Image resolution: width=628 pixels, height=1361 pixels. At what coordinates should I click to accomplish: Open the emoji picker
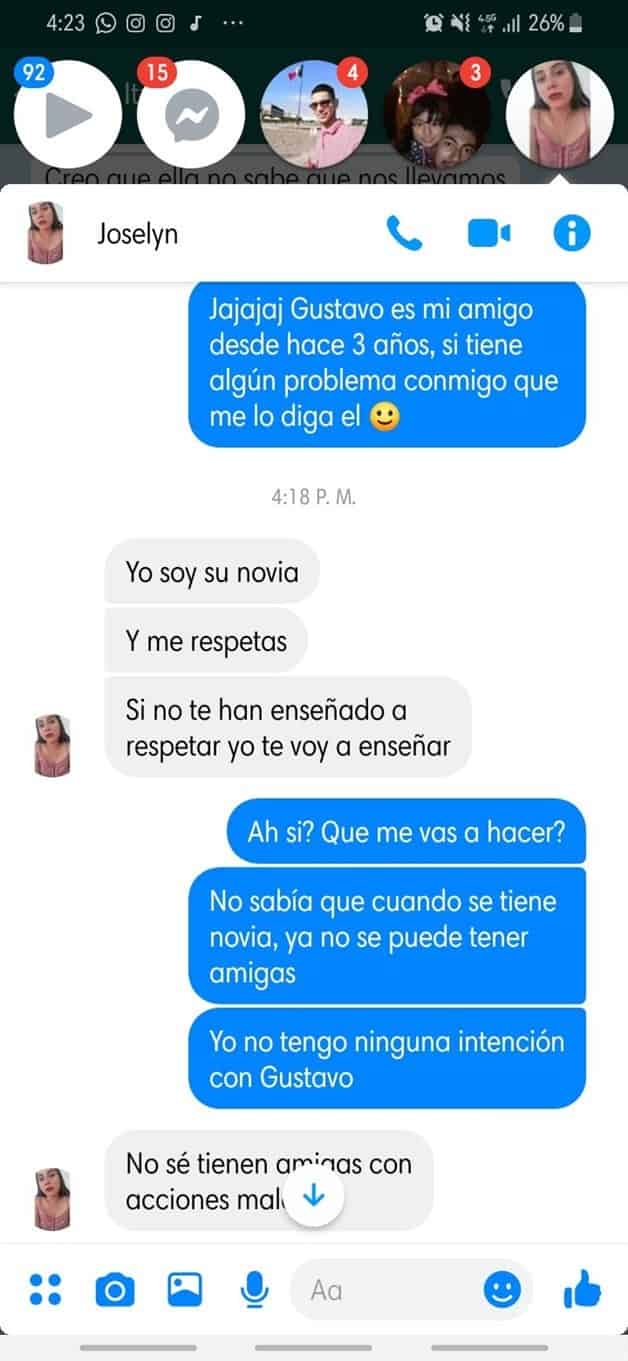pyautogui.click(x=502, y=1290)
